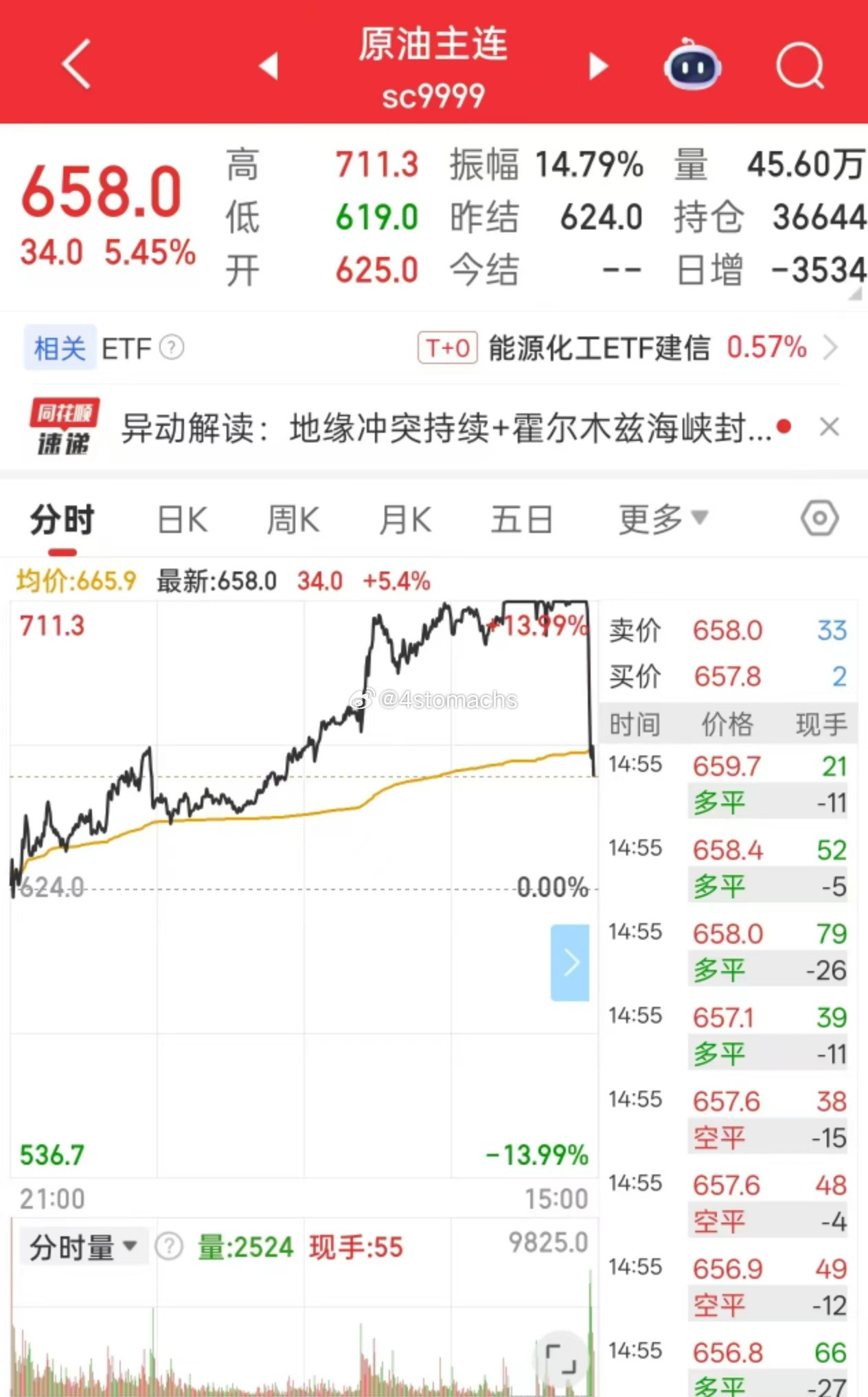Go back using the top-left arrow
Viewport: 868px width, 1397px height.
pos(76,64)
